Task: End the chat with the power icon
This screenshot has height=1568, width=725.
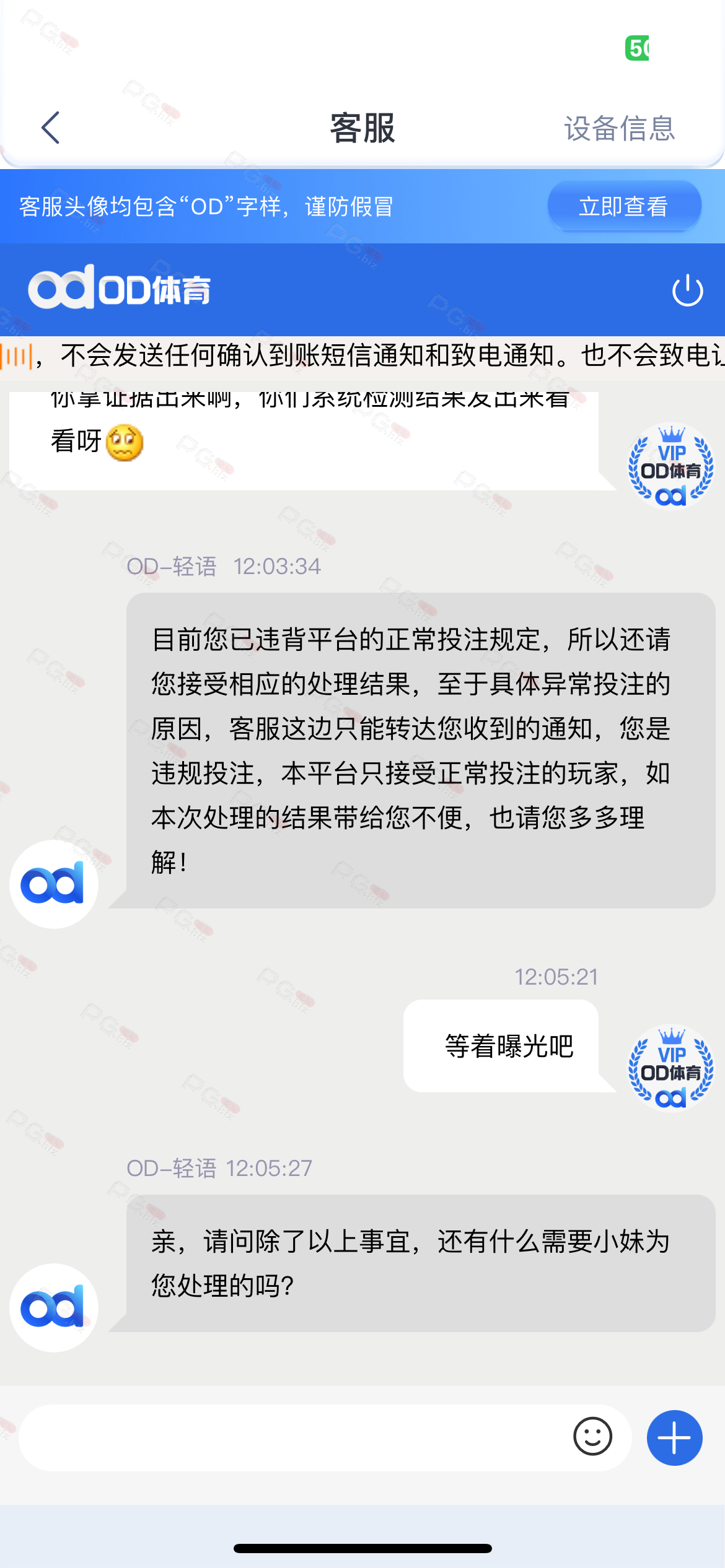Action: pyautogui.click(x=687, y=290)
